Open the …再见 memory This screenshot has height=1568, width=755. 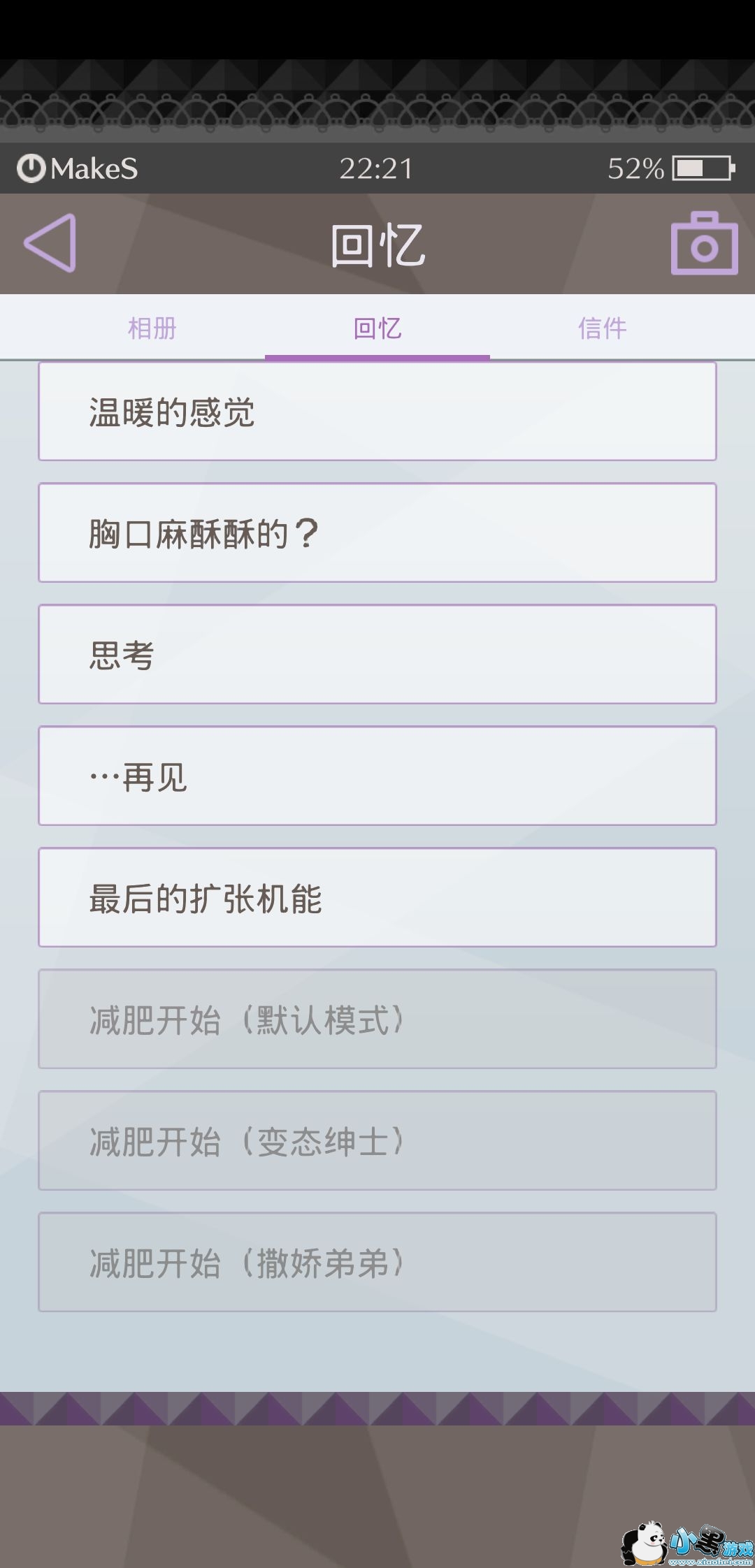pos(377,776)
